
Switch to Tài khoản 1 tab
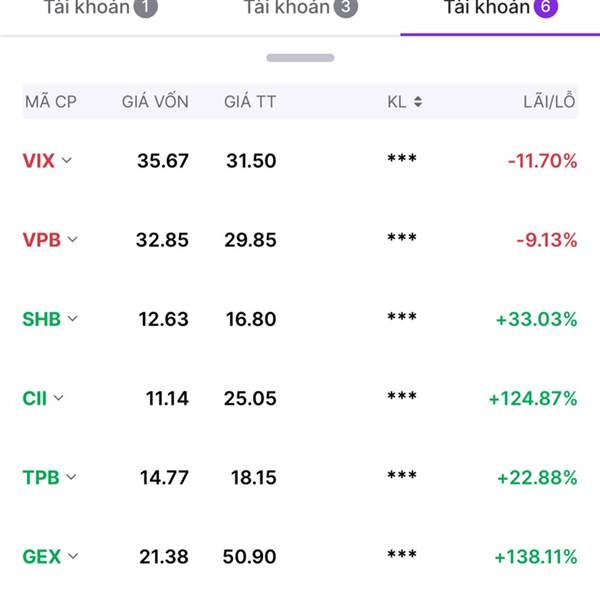coord(101,8)
